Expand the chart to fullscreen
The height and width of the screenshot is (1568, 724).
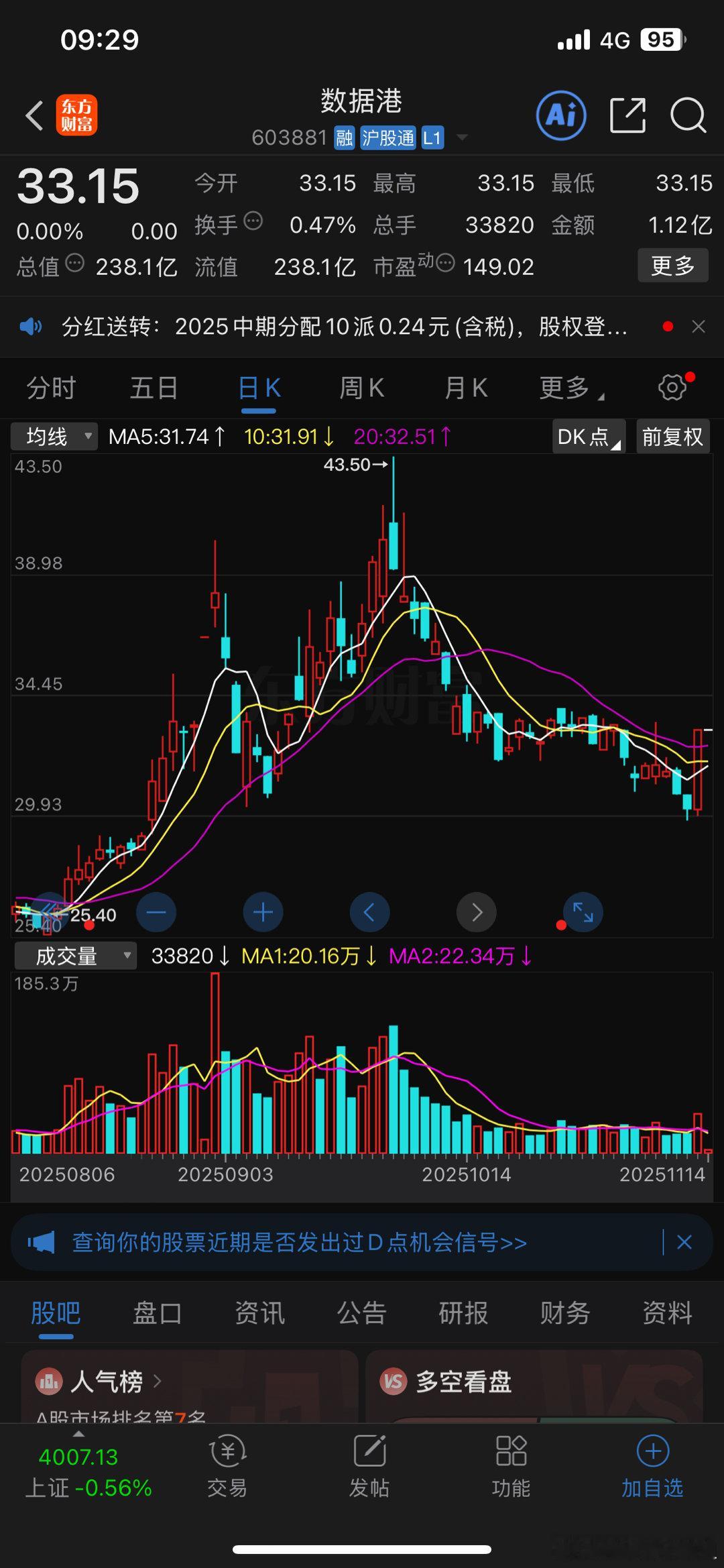583,912
